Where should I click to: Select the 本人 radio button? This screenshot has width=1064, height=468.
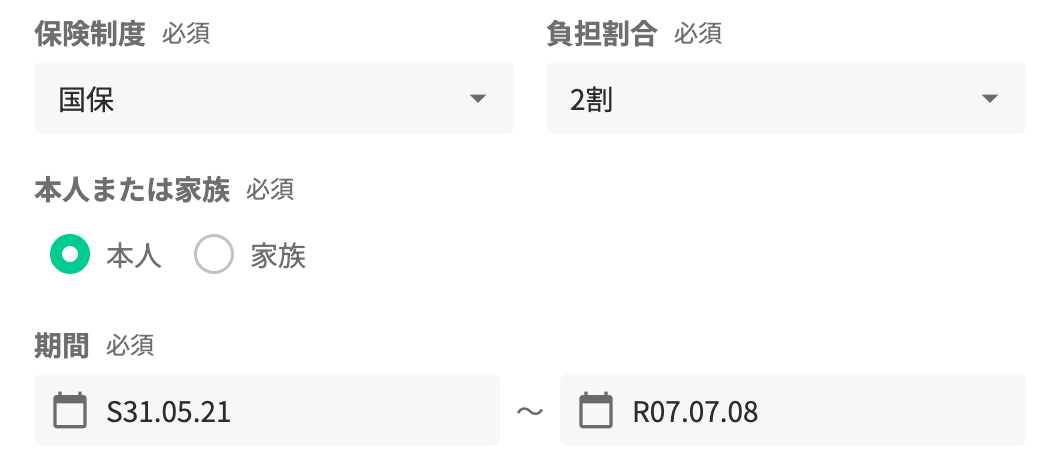70,255
